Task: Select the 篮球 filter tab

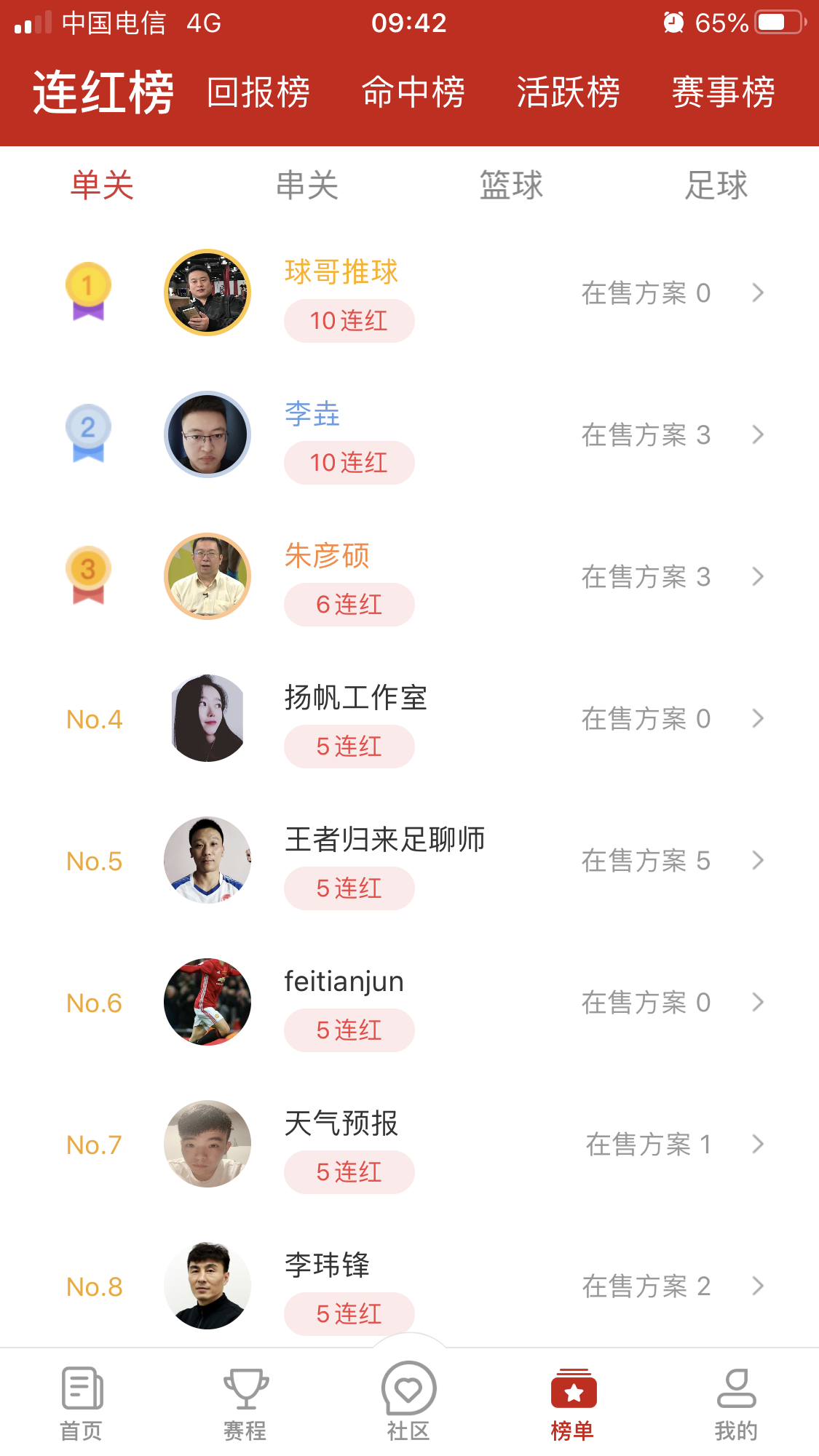Action: coord(511,185)
